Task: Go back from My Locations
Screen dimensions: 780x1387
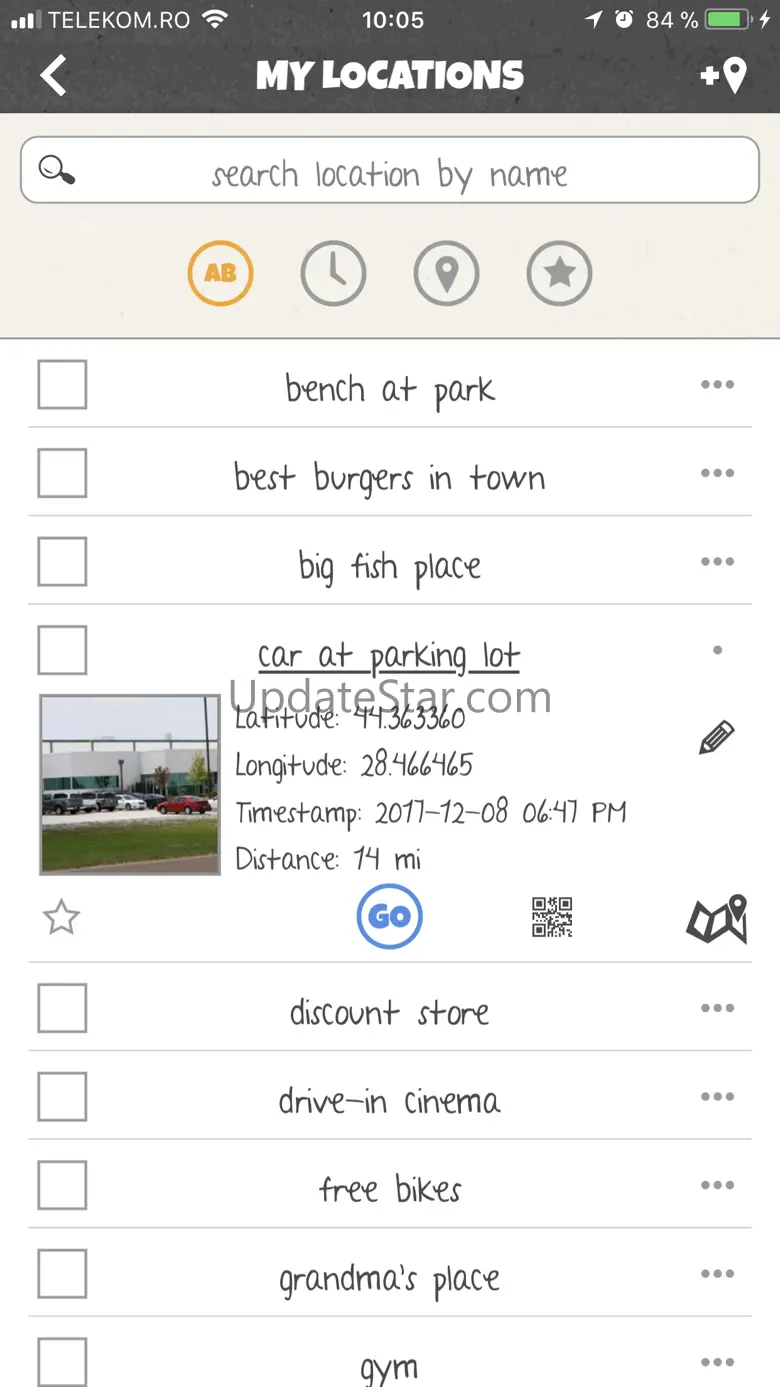Action: point(54,76)
